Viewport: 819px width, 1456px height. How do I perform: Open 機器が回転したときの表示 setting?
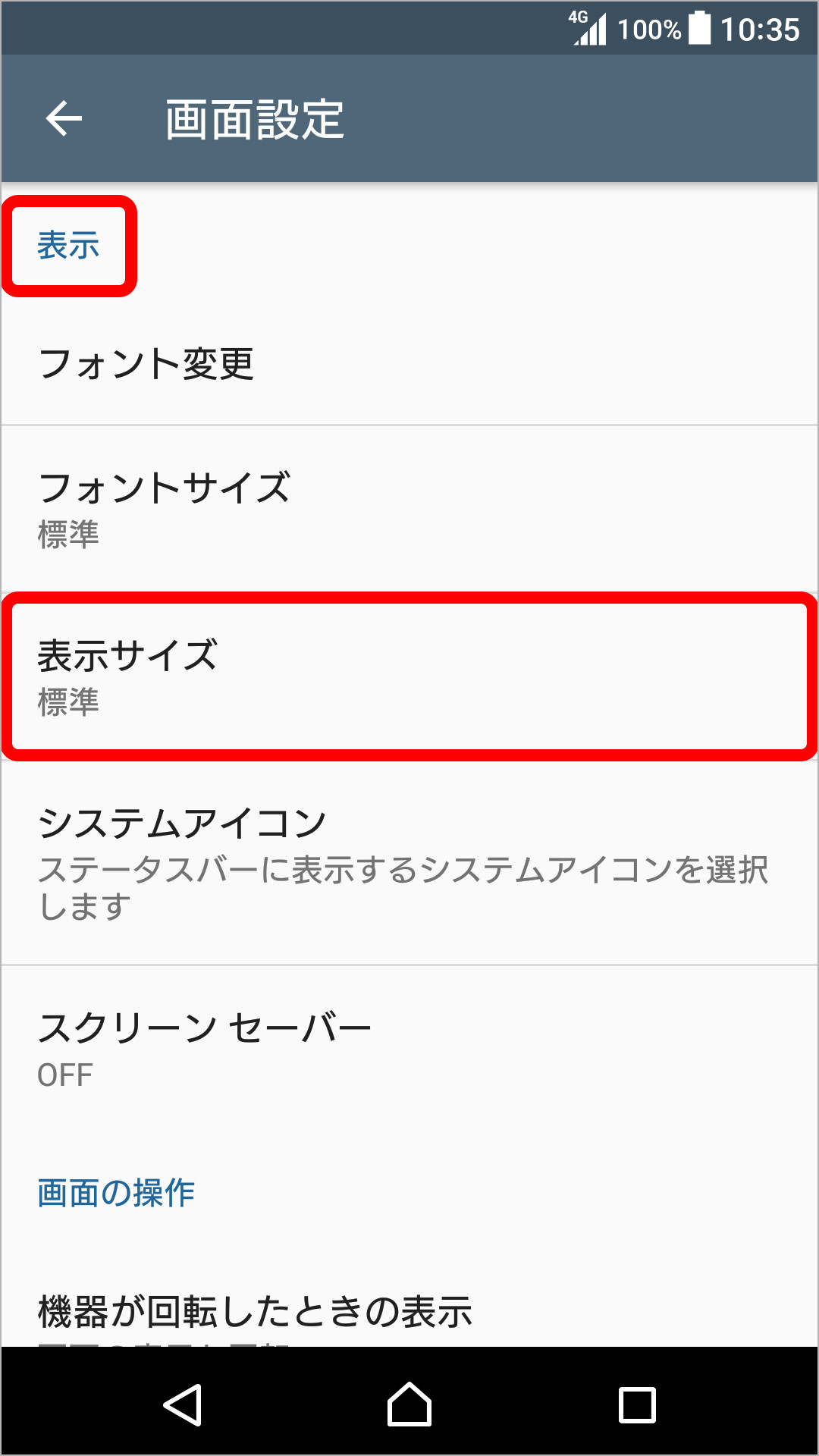point(409,1312)
